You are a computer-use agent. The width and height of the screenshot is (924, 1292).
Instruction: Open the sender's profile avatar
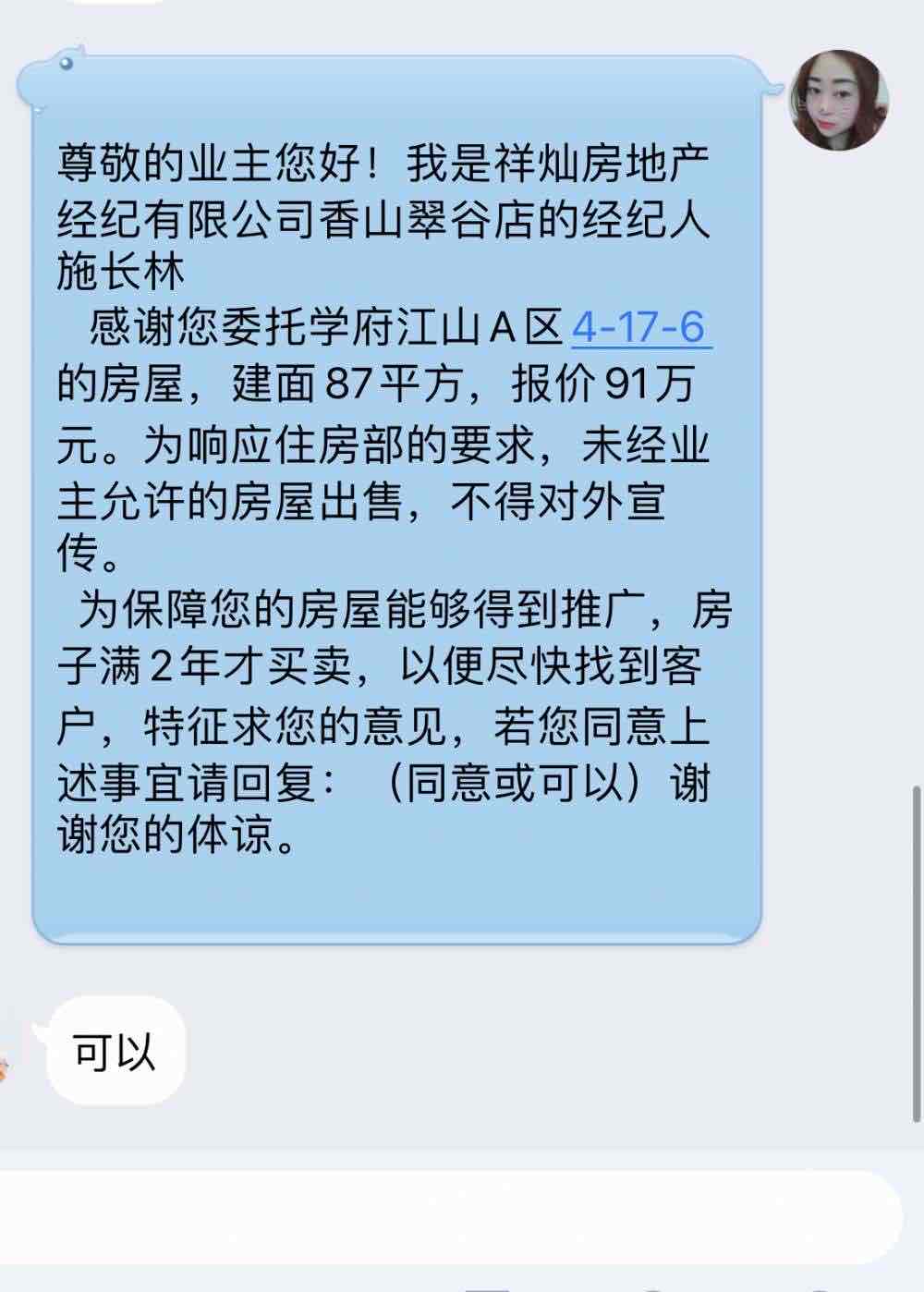[x=838, y=101]
